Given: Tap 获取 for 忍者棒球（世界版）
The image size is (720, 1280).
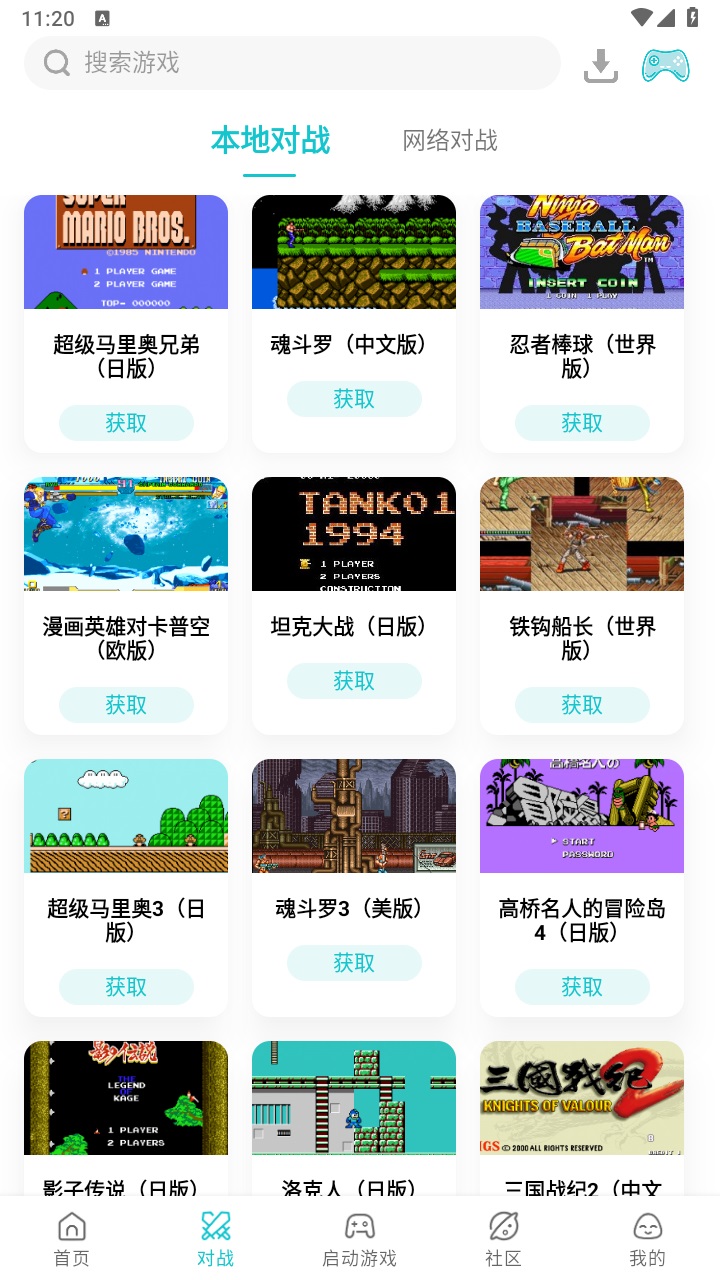Looking at the screenshot, I should click(x=581, y=422).
